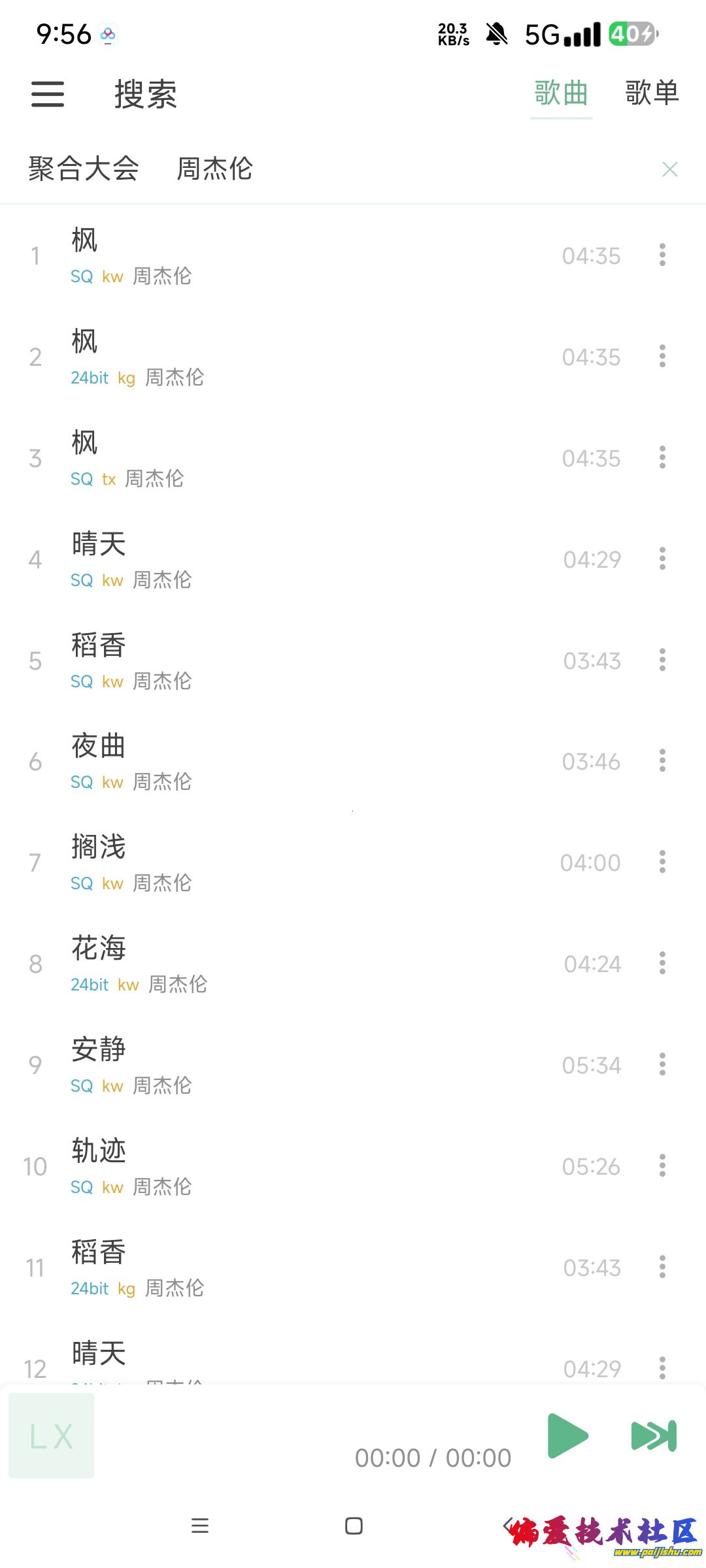The height and width of the screenshot is (1568, 706).
Task: Open the LX album cover player
Action: pyautogui.click(x=51, y=1436)
